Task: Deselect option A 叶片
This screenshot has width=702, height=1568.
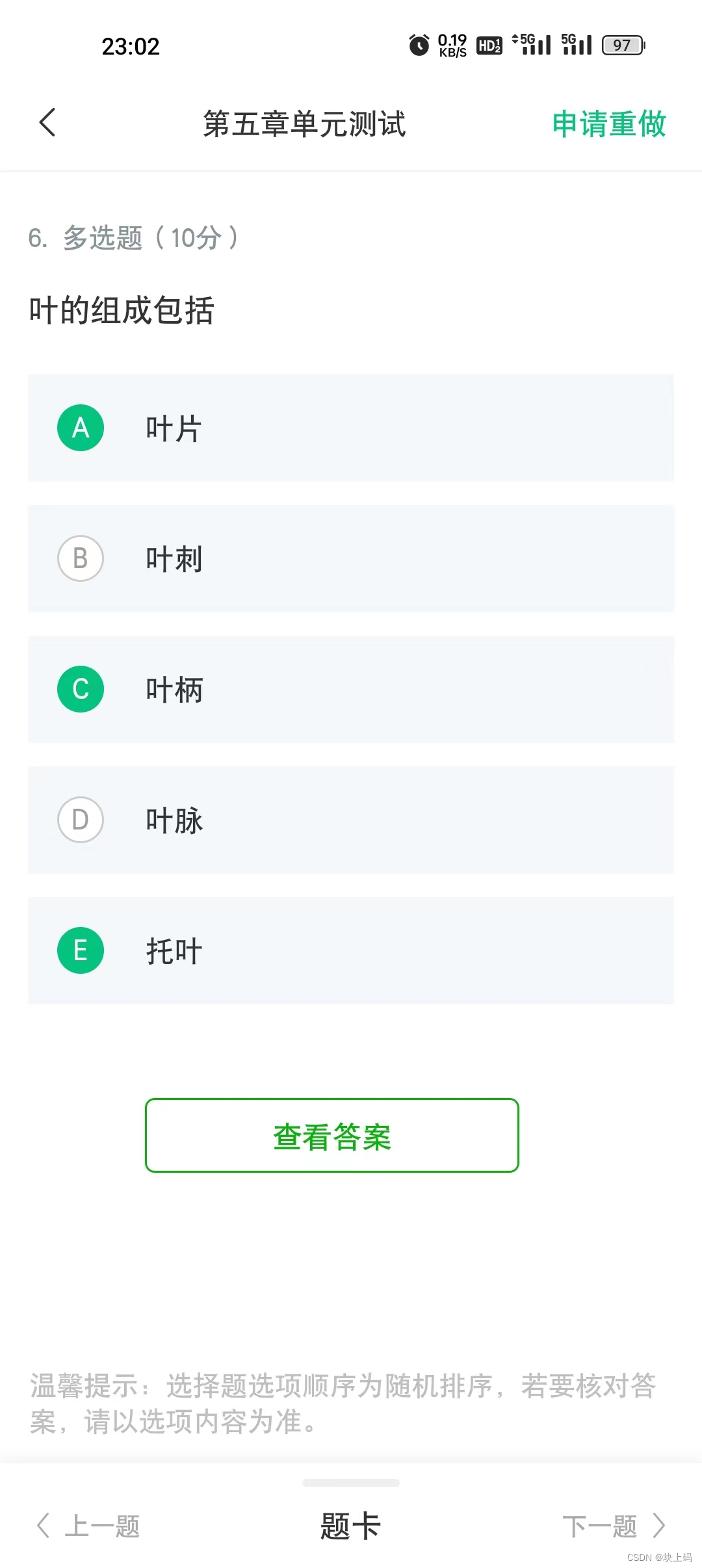Action: click(351, 428)
